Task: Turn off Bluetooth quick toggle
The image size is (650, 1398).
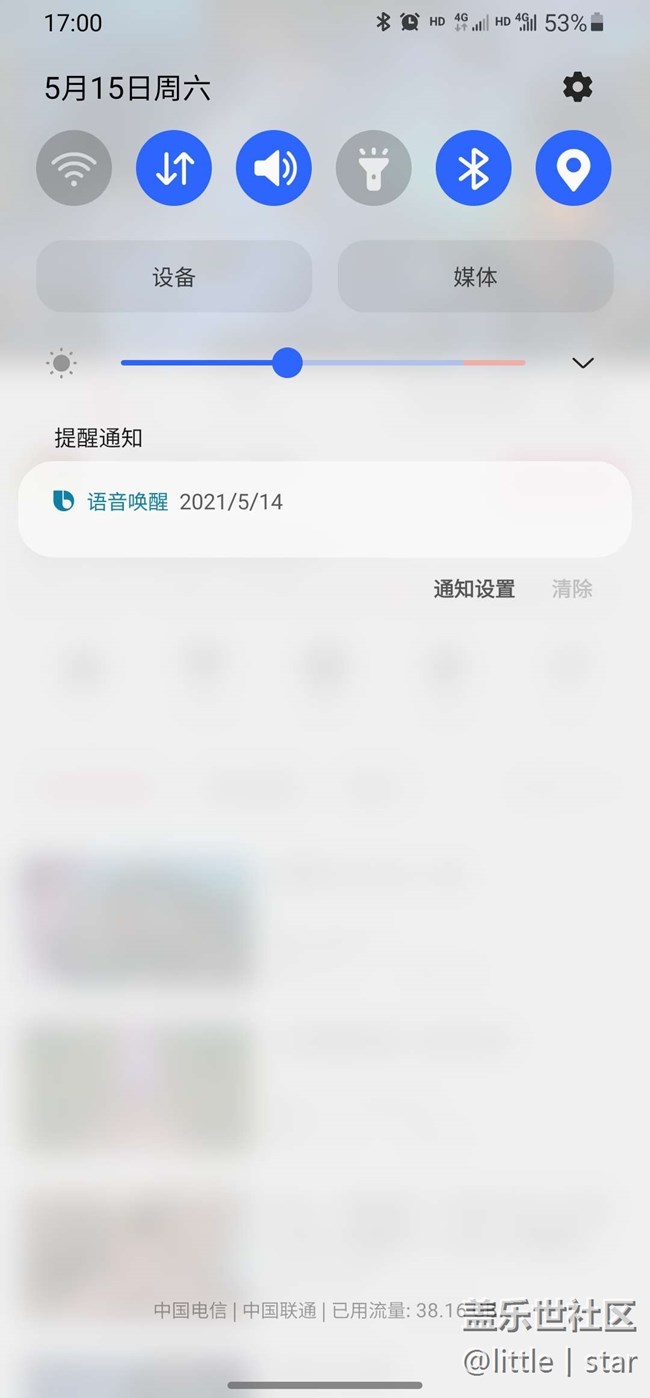Action: [x=474, y=168]
